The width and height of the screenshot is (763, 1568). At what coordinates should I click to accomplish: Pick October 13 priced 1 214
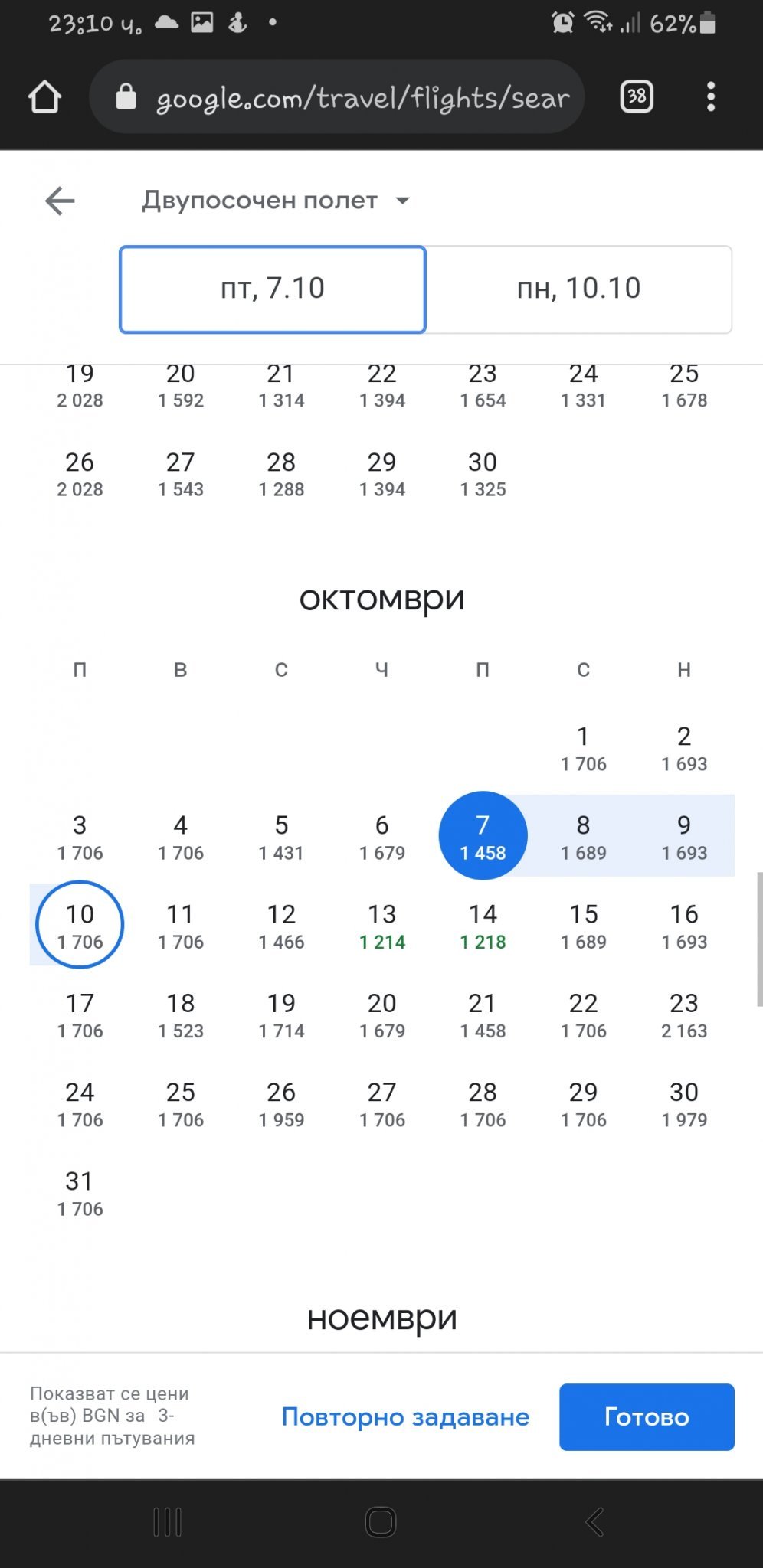[381, 926]
